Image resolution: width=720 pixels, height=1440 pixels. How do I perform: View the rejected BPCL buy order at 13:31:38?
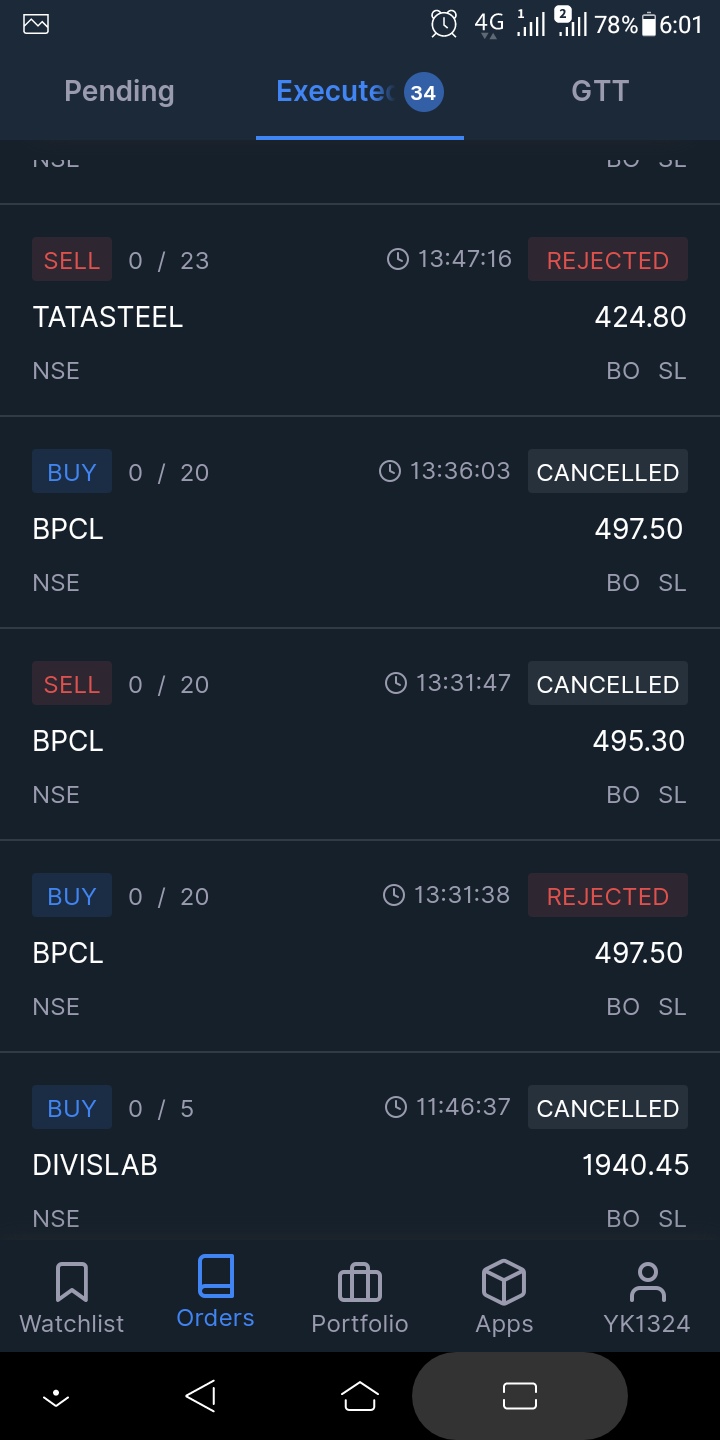click(x=360, y=952)
